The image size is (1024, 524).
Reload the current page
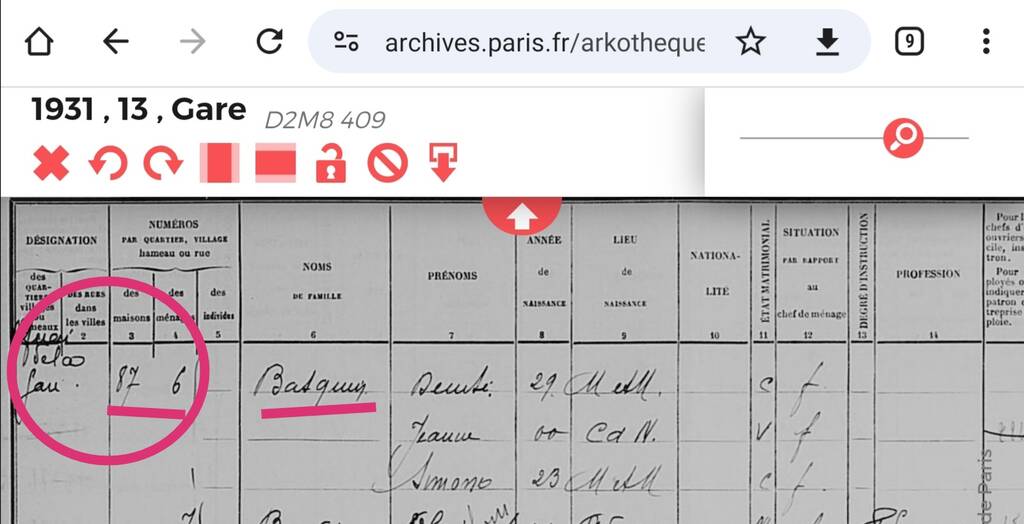click(269, 42)
